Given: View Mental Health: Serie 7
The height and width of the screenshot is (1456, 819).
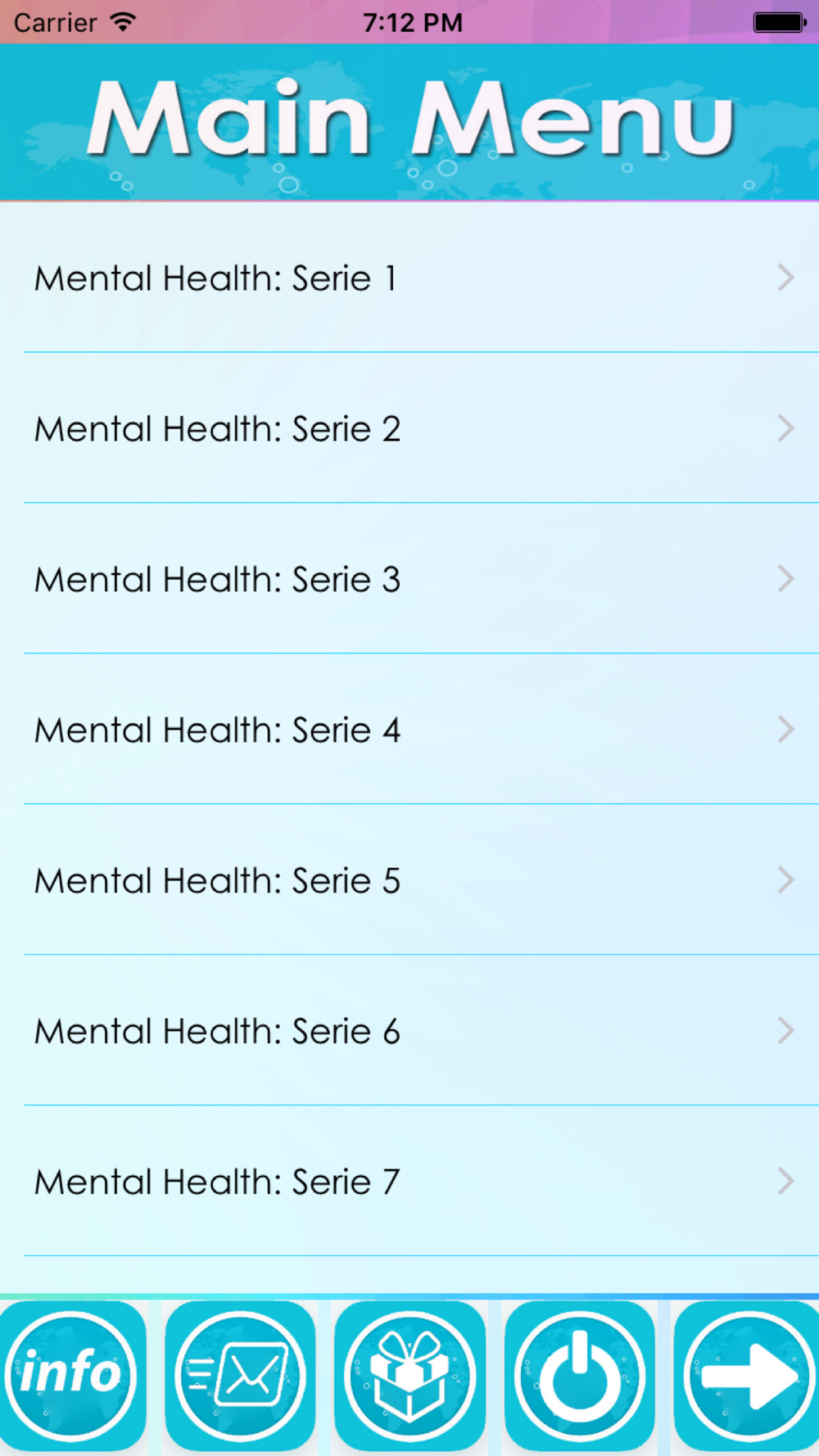Looking at the screenshot, I should click(409, 1182).
